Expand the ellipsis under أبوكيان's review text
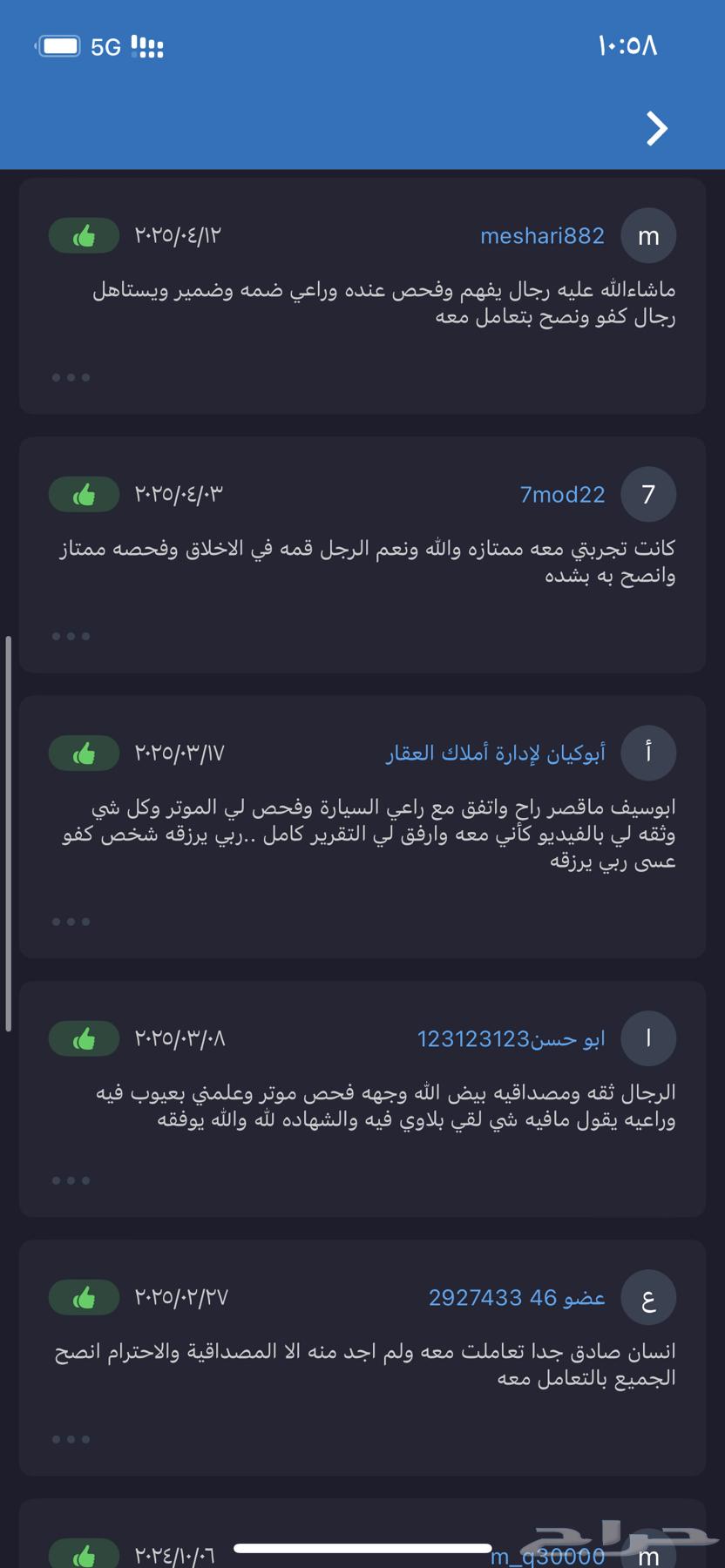Image resolution: width=725 pixels, height=1568 pixels. tap(71, 921)
